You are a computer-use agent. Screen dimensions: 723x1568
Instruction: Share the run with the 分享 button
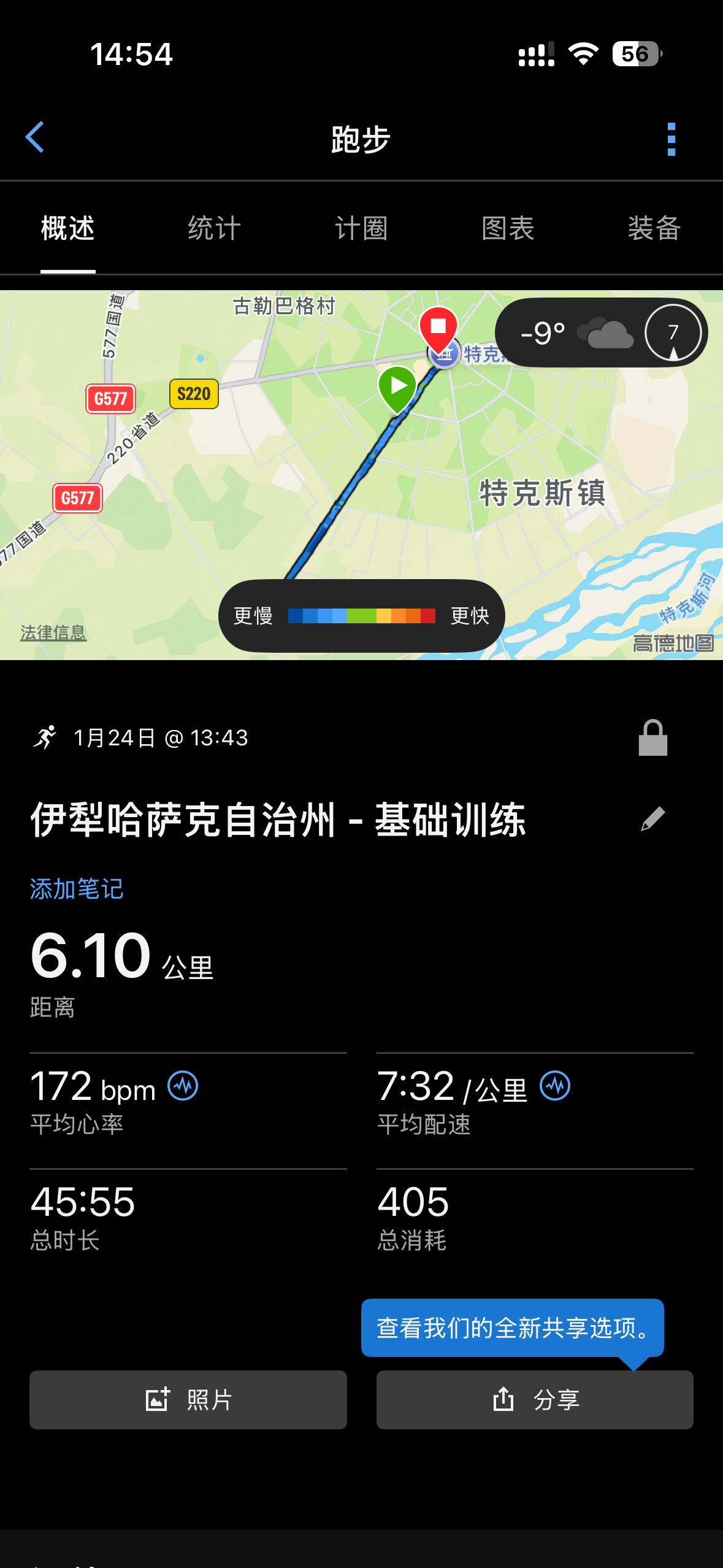[x=535, y=1400]
